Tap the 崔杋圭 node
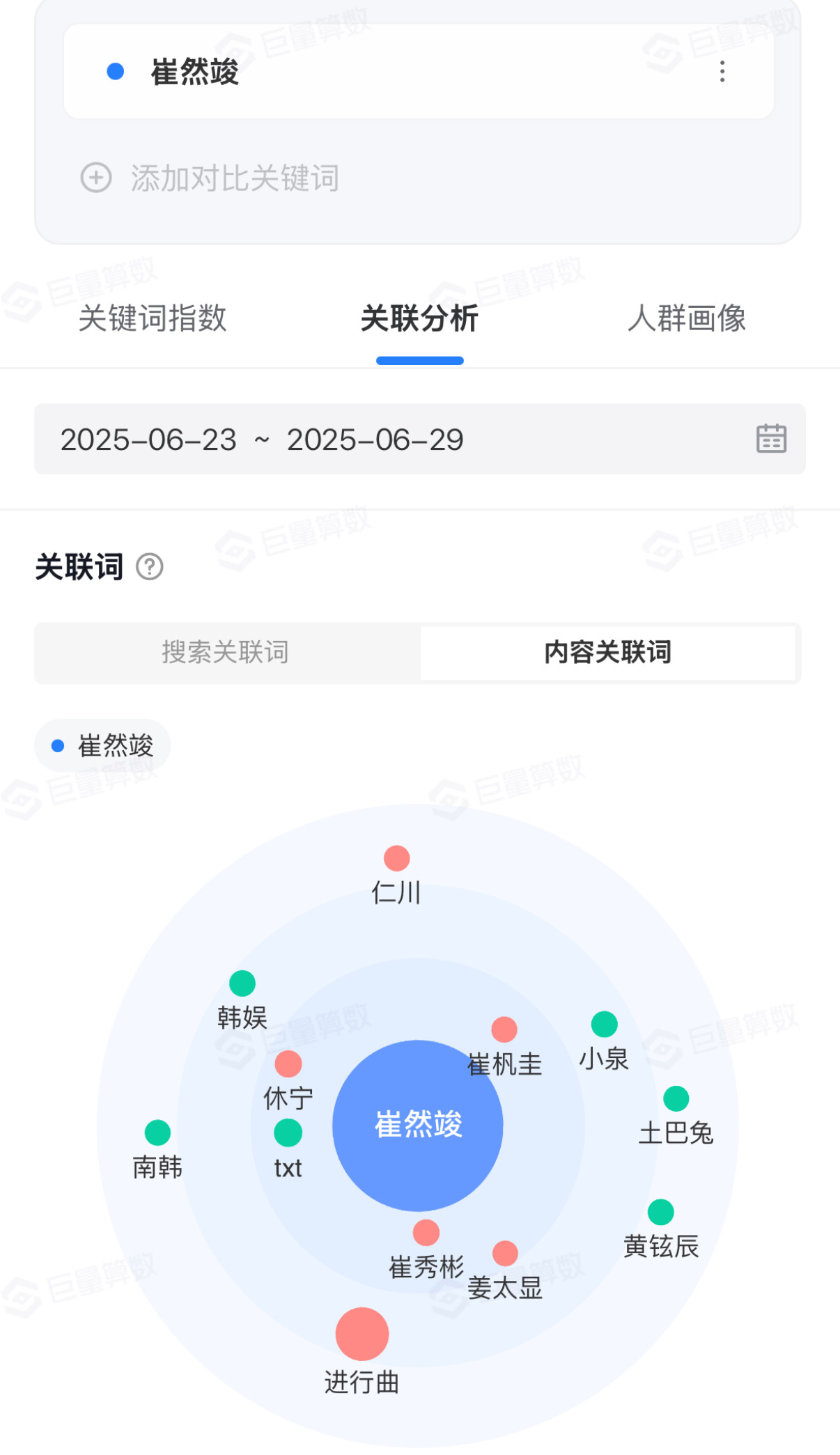The height and width of the screenshot is (1455, 840). pos(504,1029)
